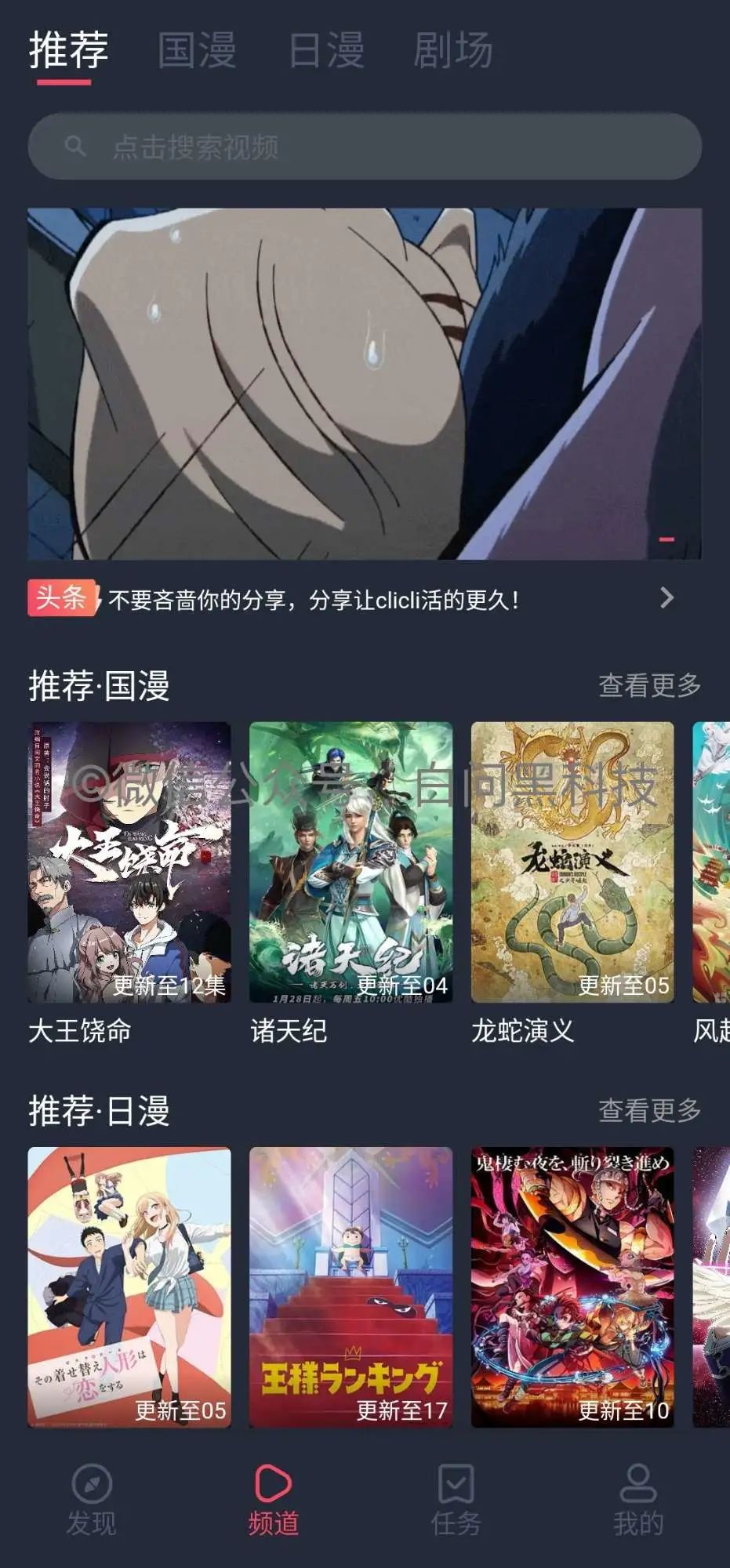The width and height of the screenshot is (730, 1568).
Task: Open the 龙蛇演义 anime card
Action: point(572,862)
